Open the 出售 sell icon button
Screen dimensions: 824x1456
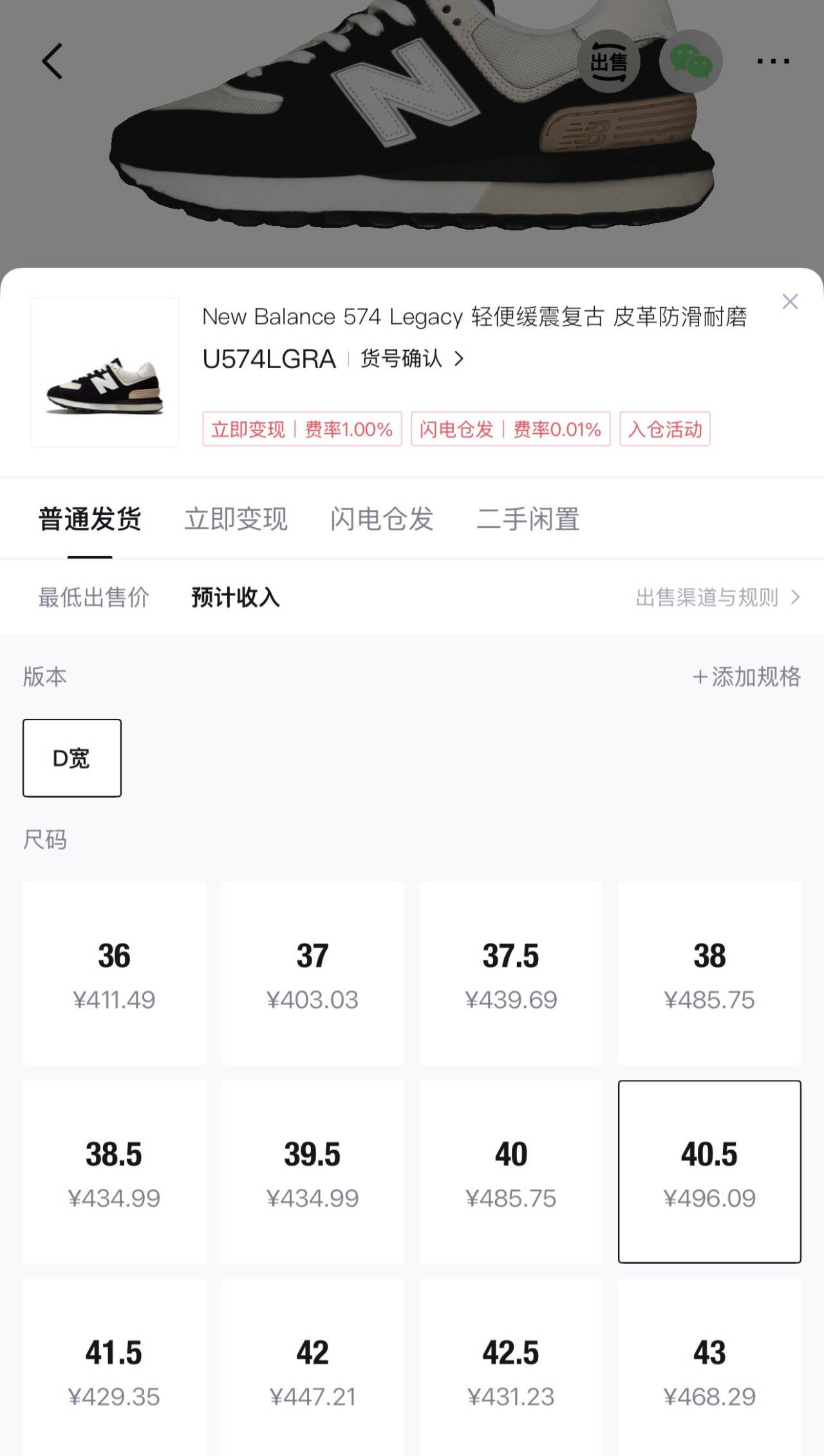click(x=608, y=61)
